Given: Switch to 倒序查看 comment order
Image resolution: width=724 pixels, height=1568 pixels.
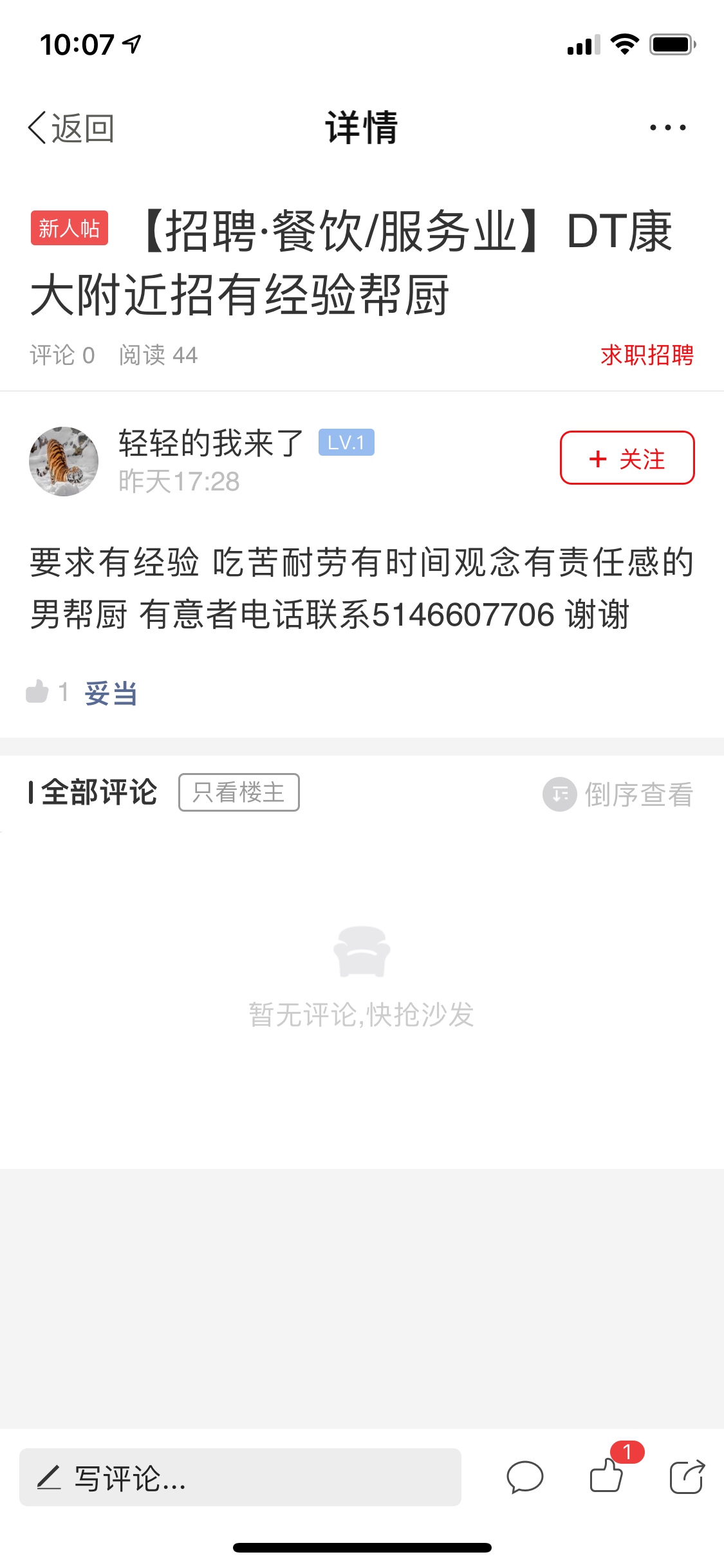Looking at the screenshot, I should click(618, 794).
